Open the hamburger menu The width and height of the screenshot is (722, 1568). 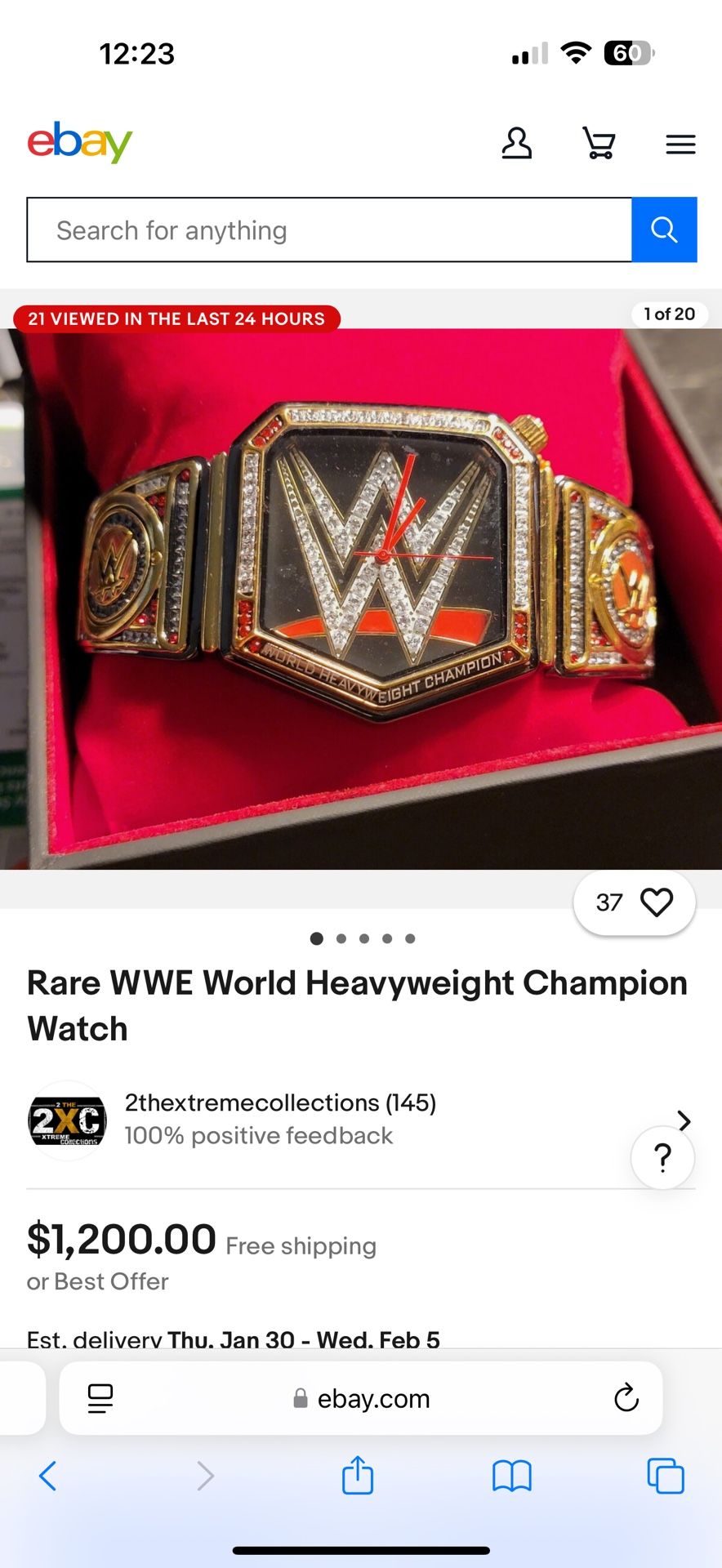click(x=680, y=145)
